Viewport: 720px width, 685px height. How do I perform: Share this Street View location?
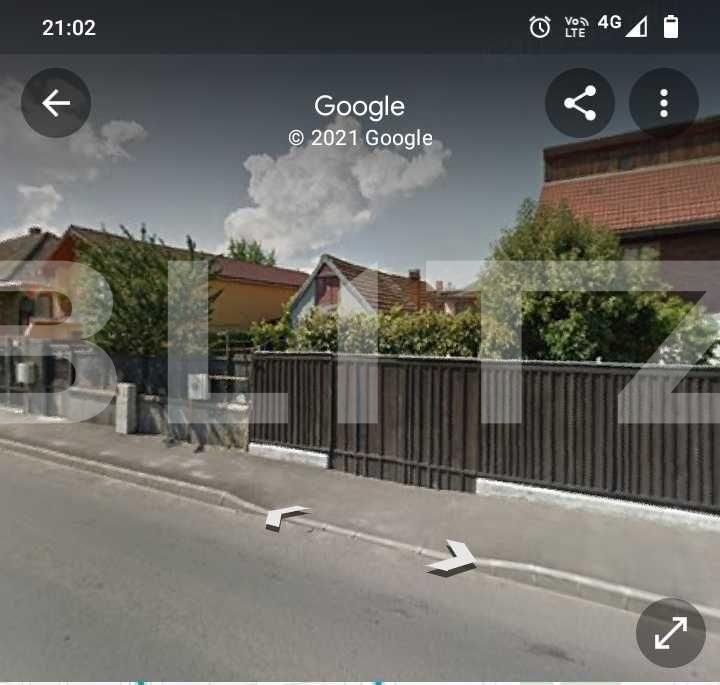580,103
